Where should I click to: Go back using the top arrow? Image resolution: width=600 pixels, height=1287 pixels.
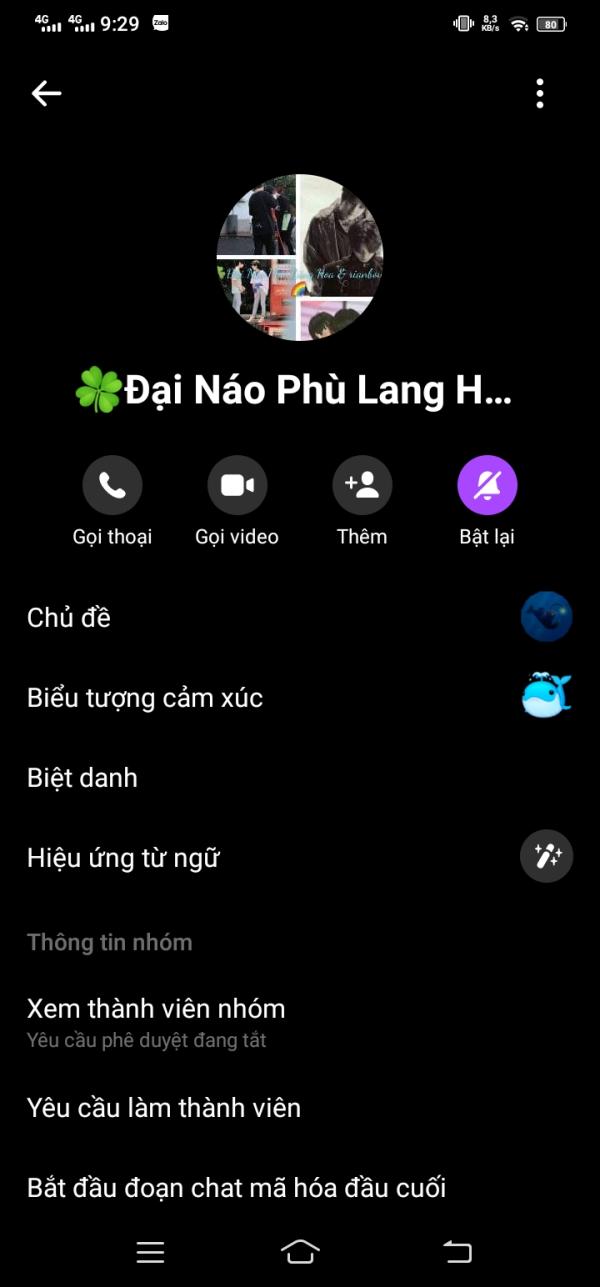(x=46, y=94)
